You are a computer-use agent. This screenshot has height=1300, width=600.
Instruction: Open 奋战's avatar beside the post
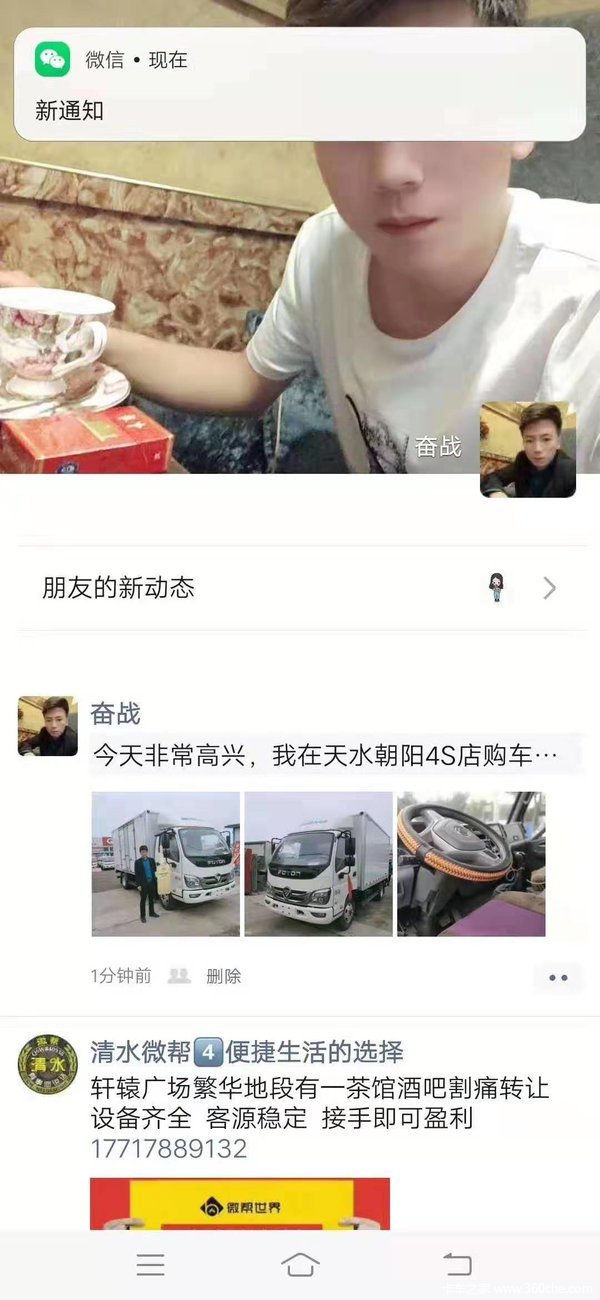[x=48, y=726]
